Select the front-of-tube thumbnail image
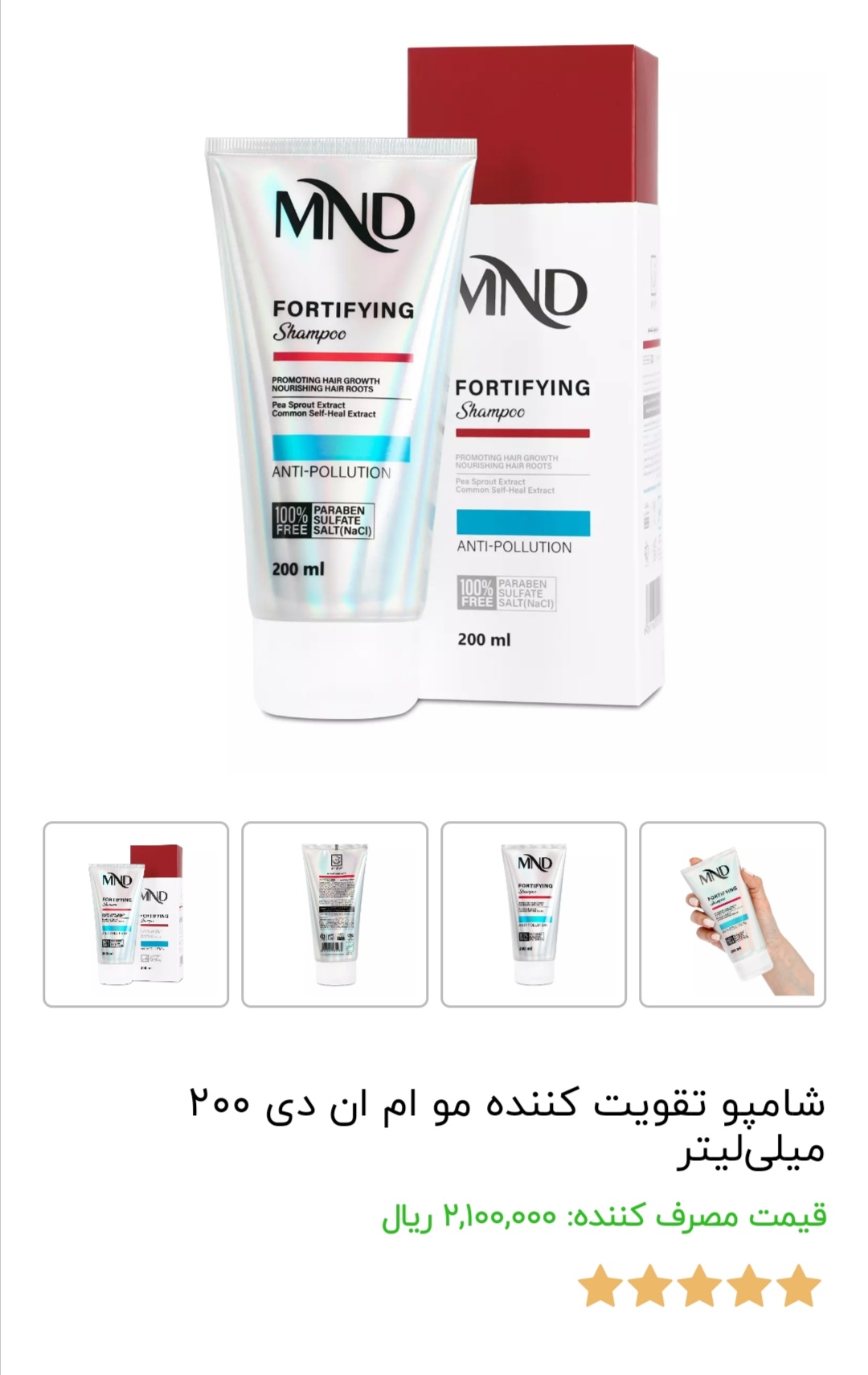868x1375 pixels. coord(534,914)
